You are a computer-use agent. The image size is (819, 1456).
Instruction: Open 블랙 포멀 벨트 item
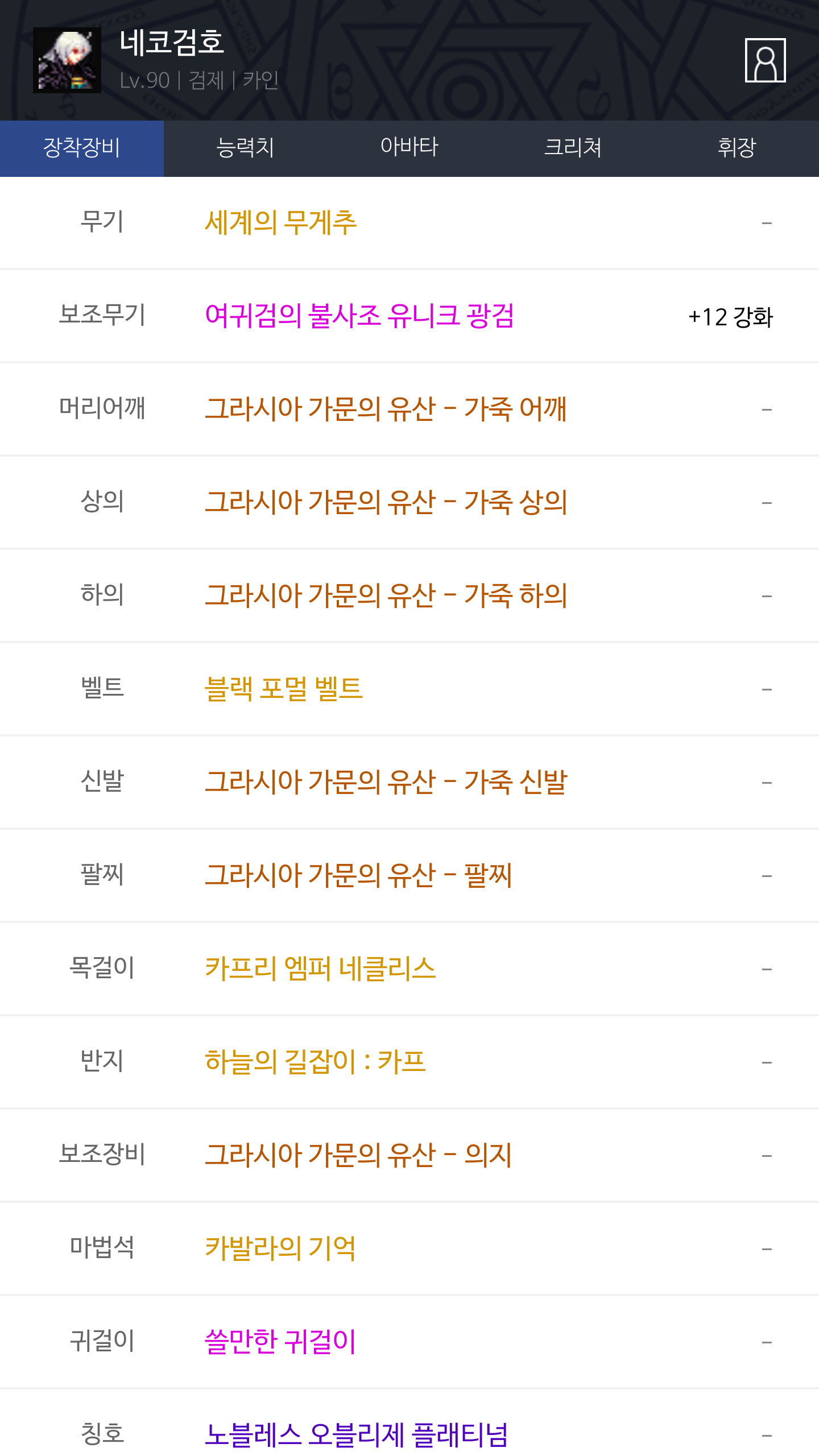283,689
